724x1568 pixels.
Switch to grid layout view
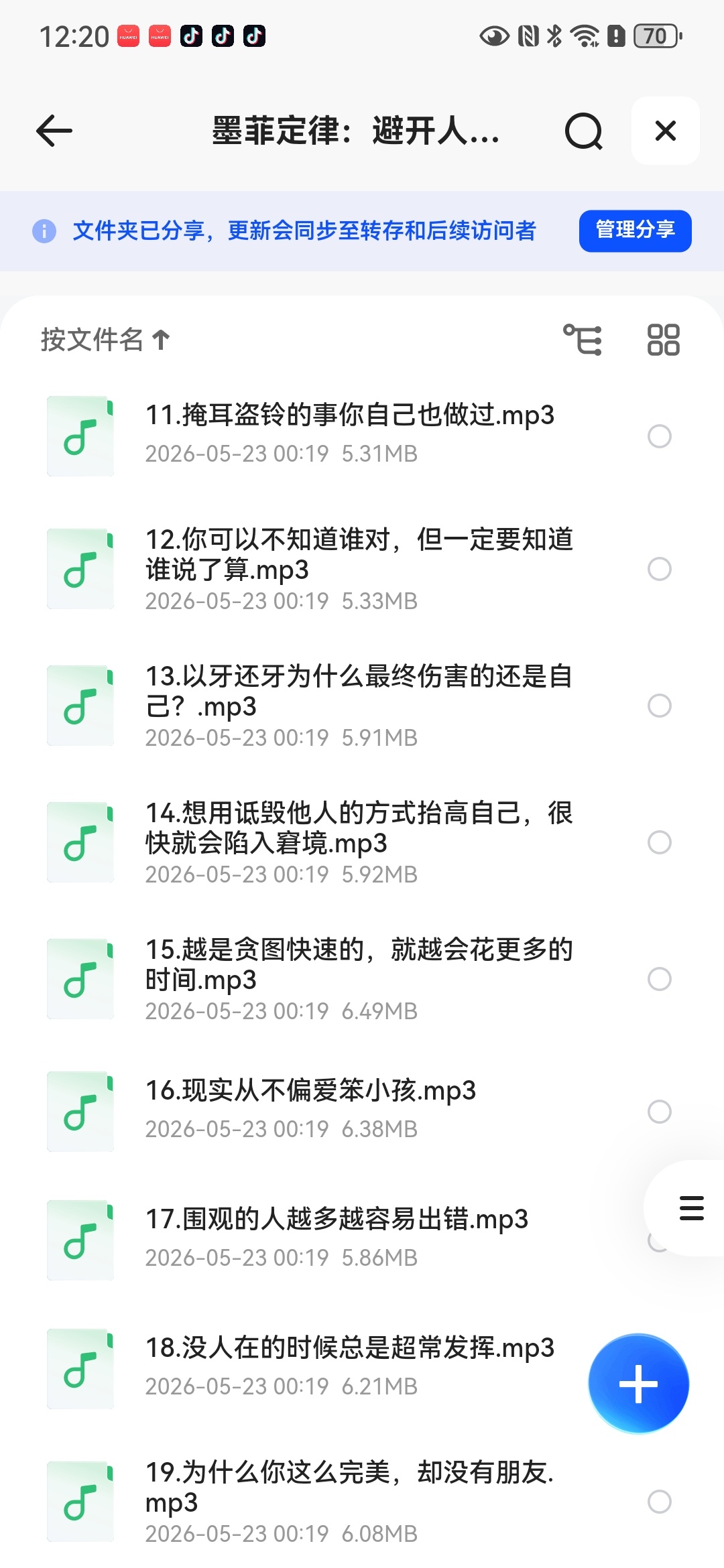[663, 340]
